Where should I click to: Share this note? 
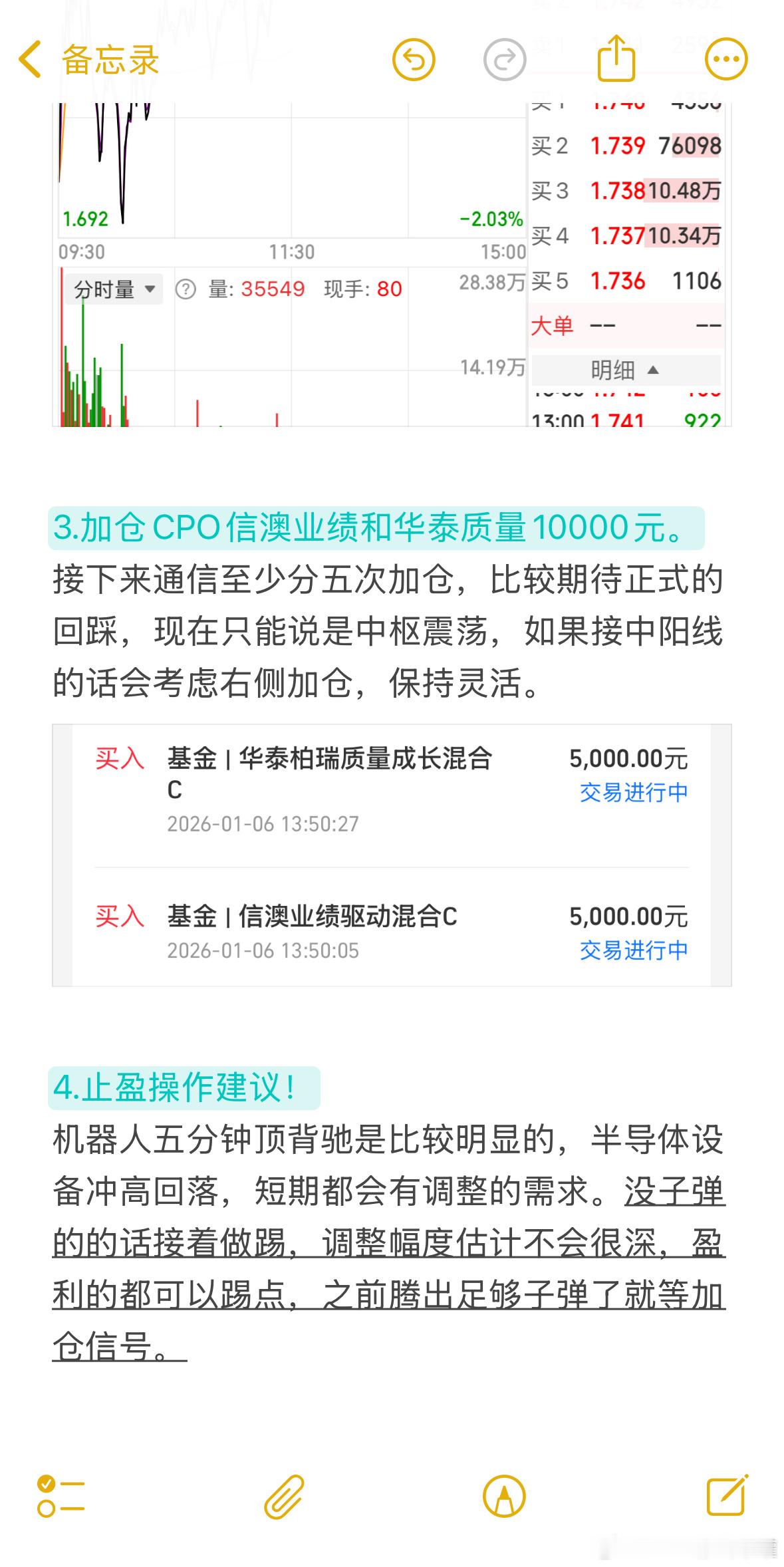(616, 58)
